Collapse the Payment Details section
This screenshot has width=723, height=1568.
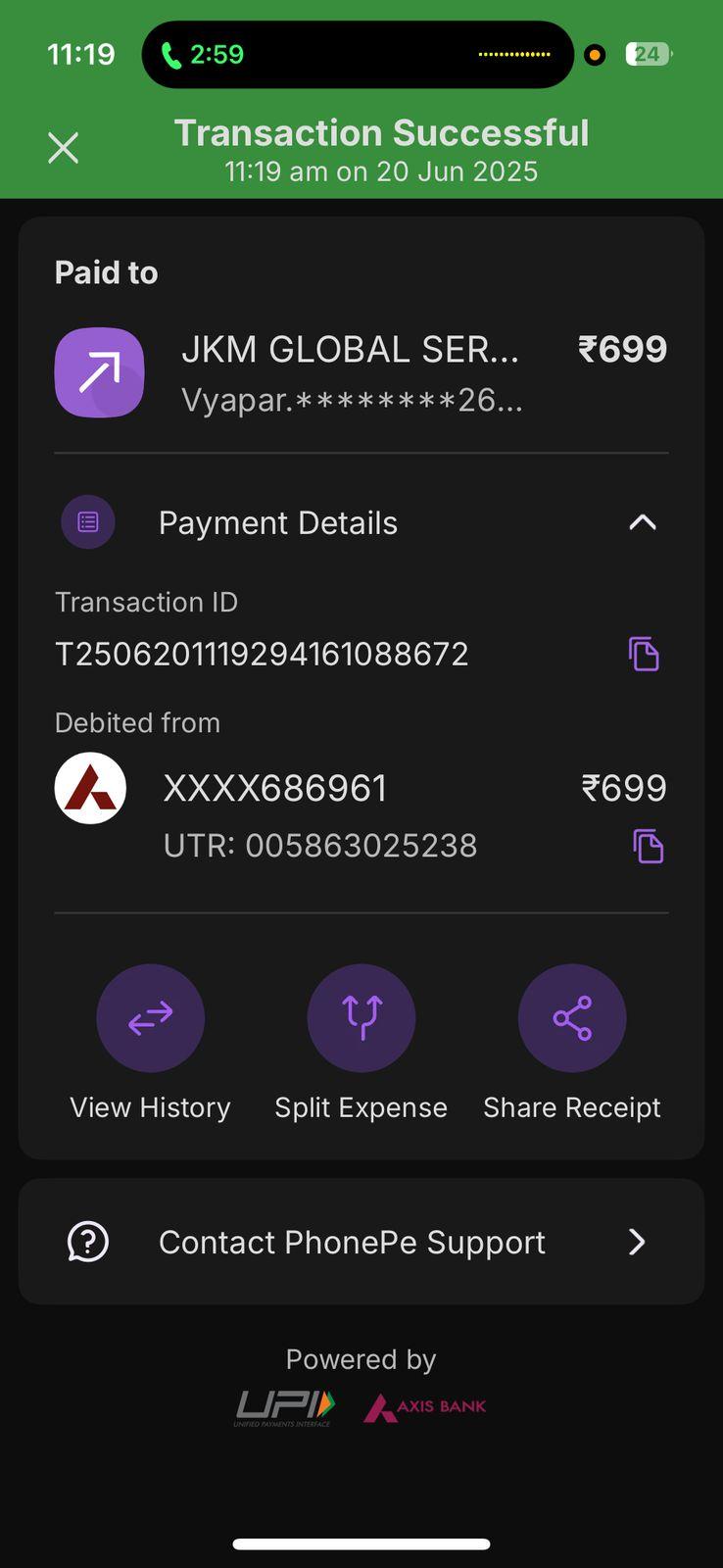tap(643, 522)
